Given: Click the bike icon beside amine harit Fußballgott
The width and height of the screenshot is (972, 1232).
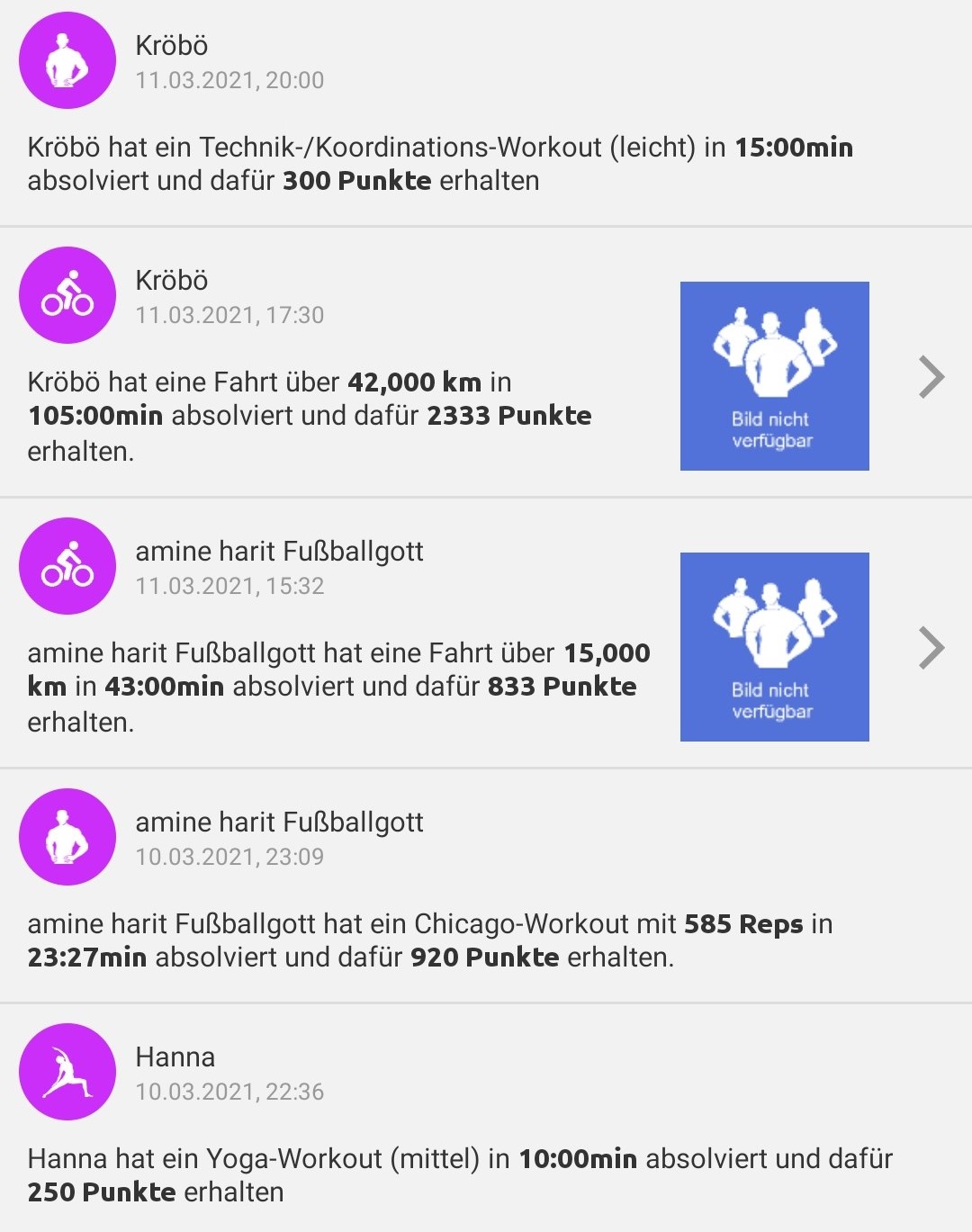Looking at the screenshot, I should click(67, 567).
